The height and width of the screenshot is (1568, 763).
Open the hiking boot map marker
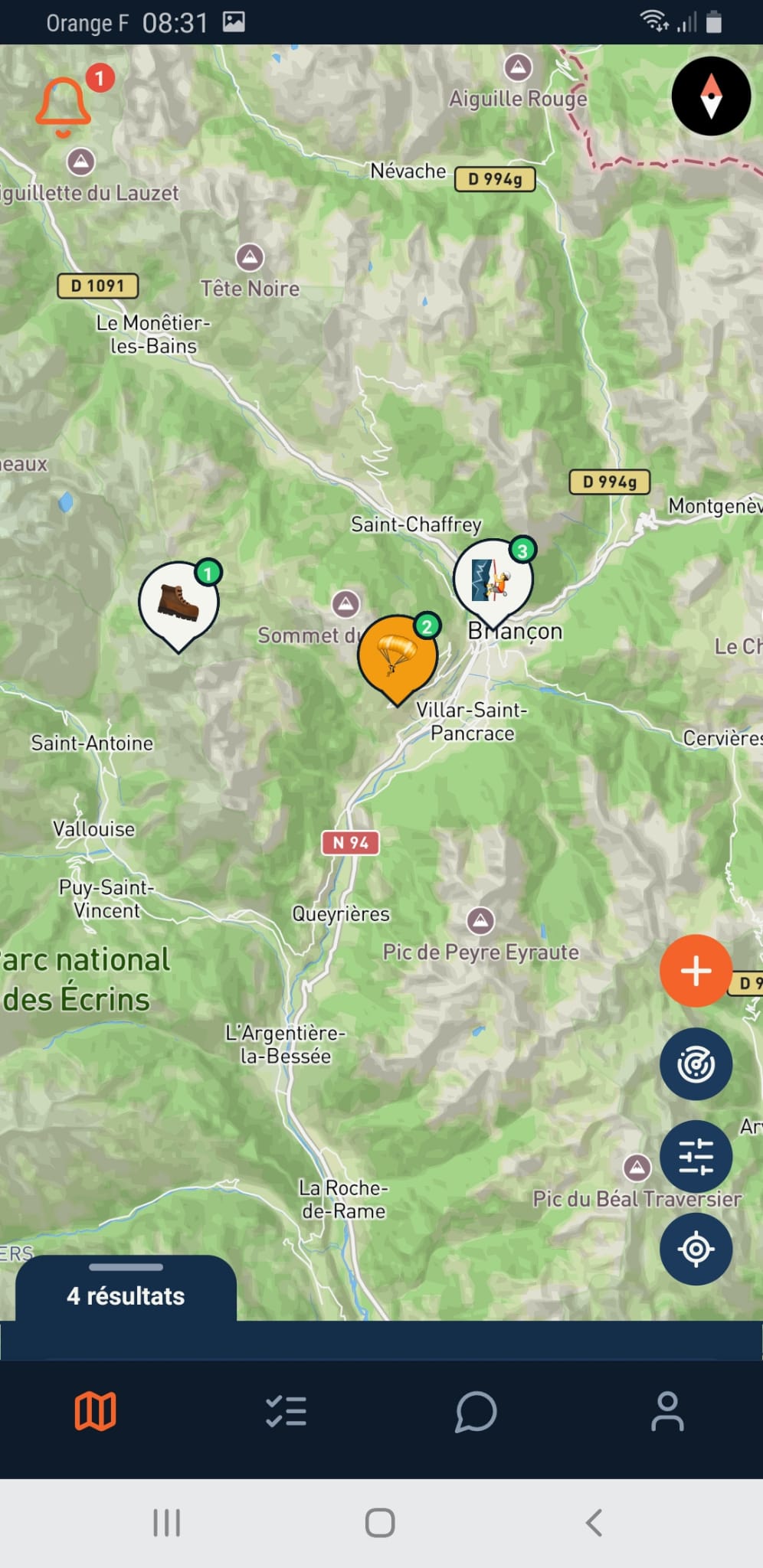click(x=178, y=602)
